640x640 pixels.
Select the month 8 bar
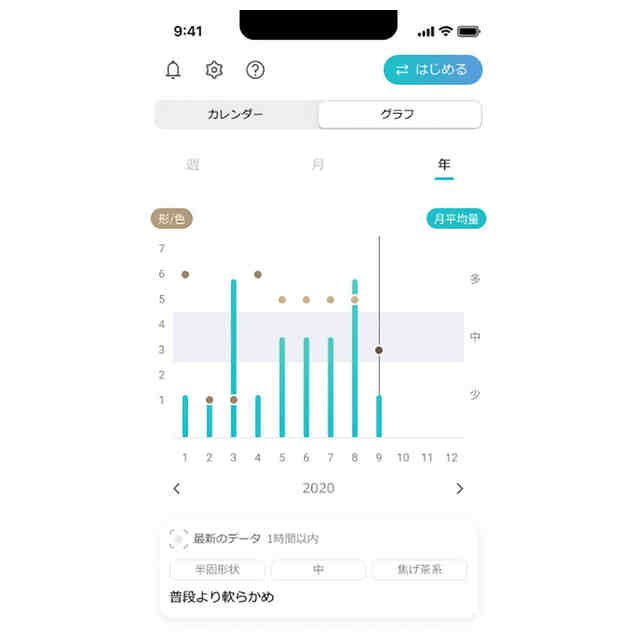pyautogui.click(x=354, y=360)
